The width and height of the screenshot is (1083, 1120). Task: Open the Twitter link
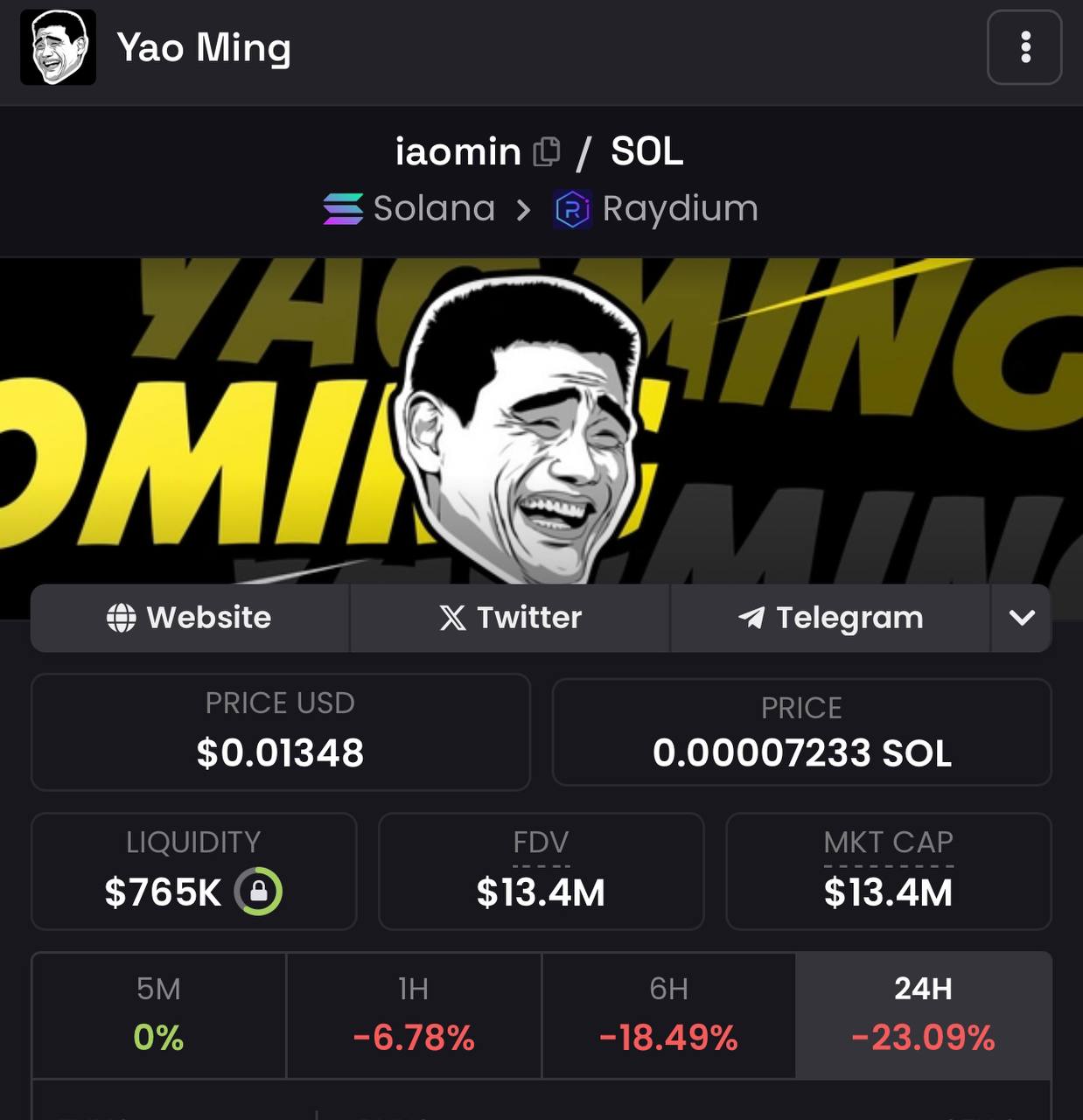(510, 618)
